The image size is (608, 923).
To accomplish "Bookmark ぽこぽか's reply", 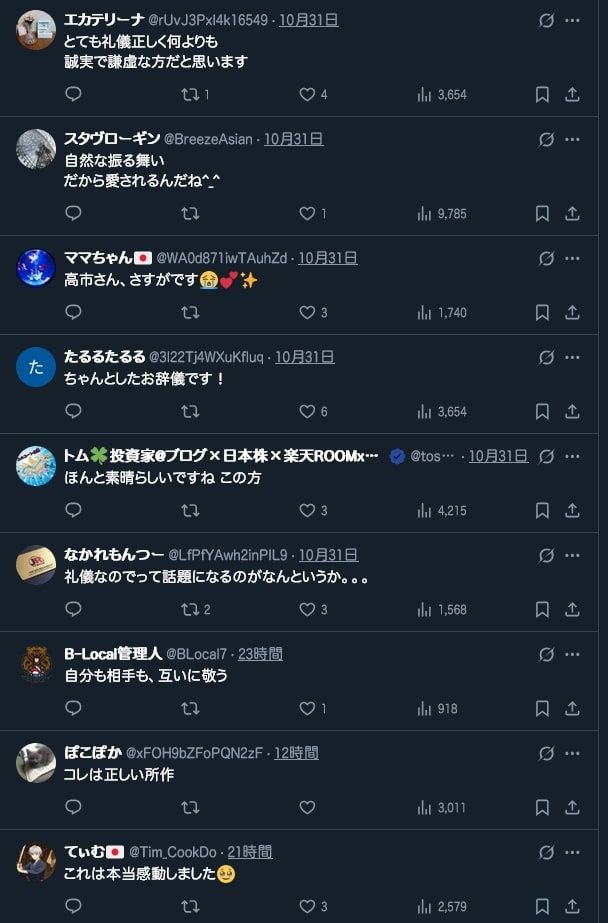I will [542, 807].
